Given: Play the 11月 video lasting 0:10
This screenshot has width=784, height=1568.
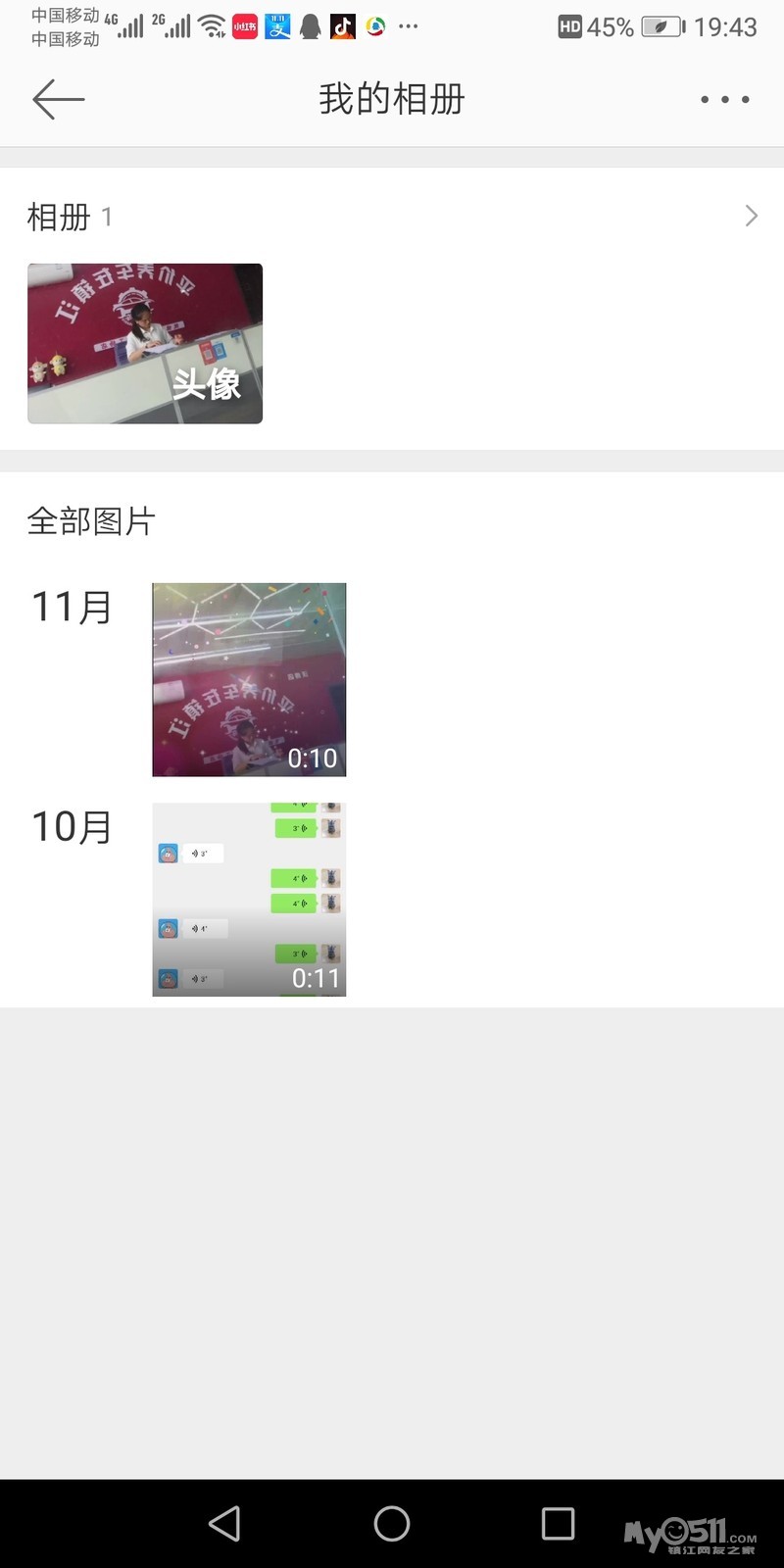Looking at the screenshot, I should click(x=249, y=679).
